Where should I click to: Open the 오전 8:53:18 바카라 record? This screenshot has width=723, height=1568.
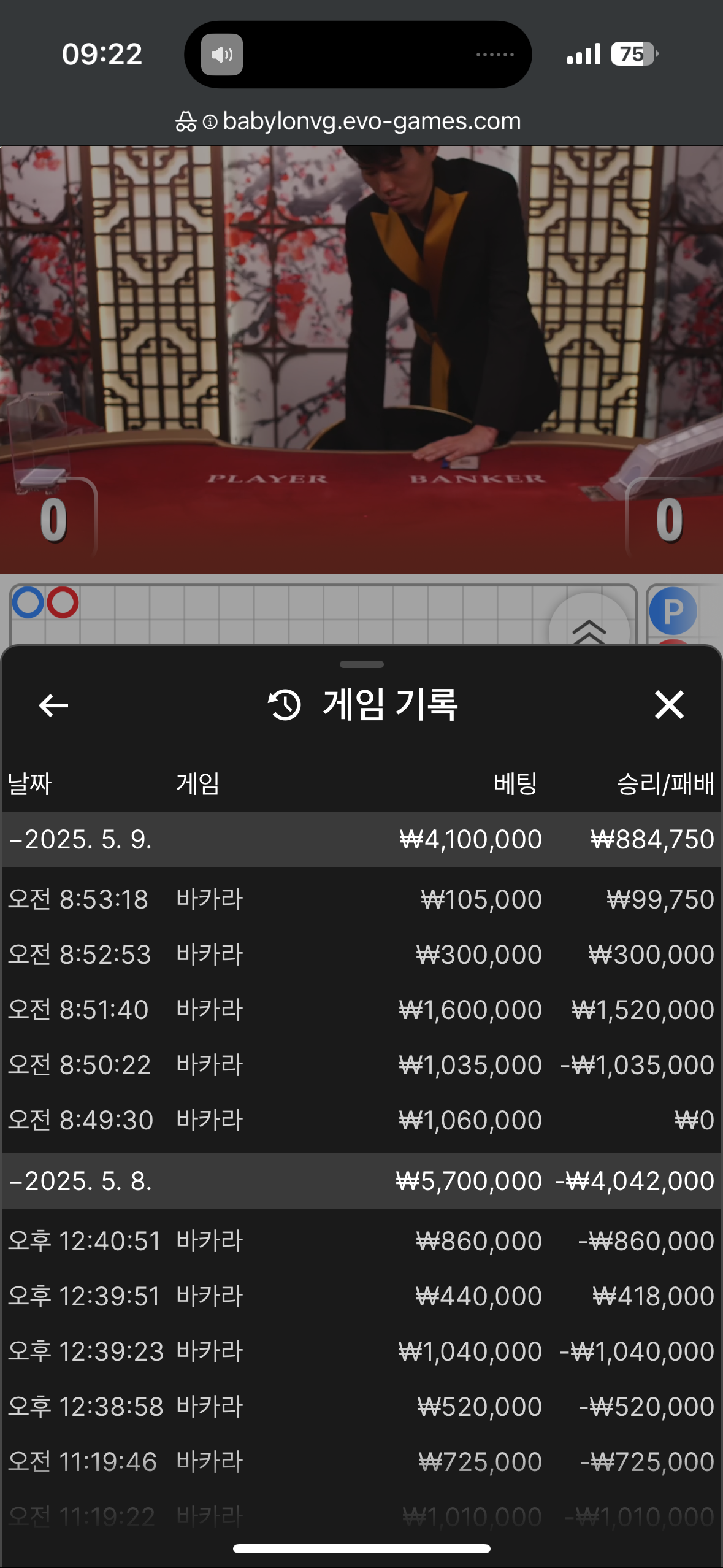(361, 899)
